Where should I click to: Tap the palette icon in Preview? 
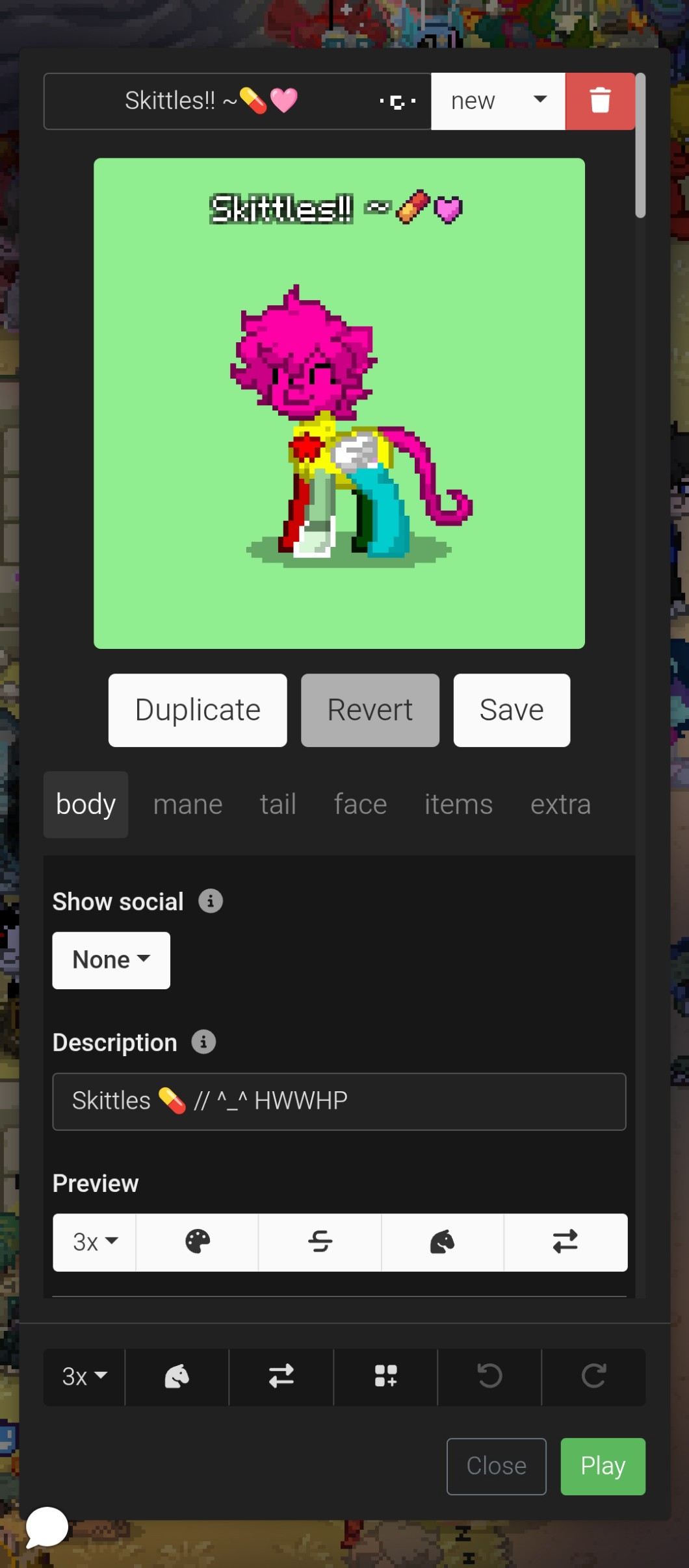coord(198,1242)
